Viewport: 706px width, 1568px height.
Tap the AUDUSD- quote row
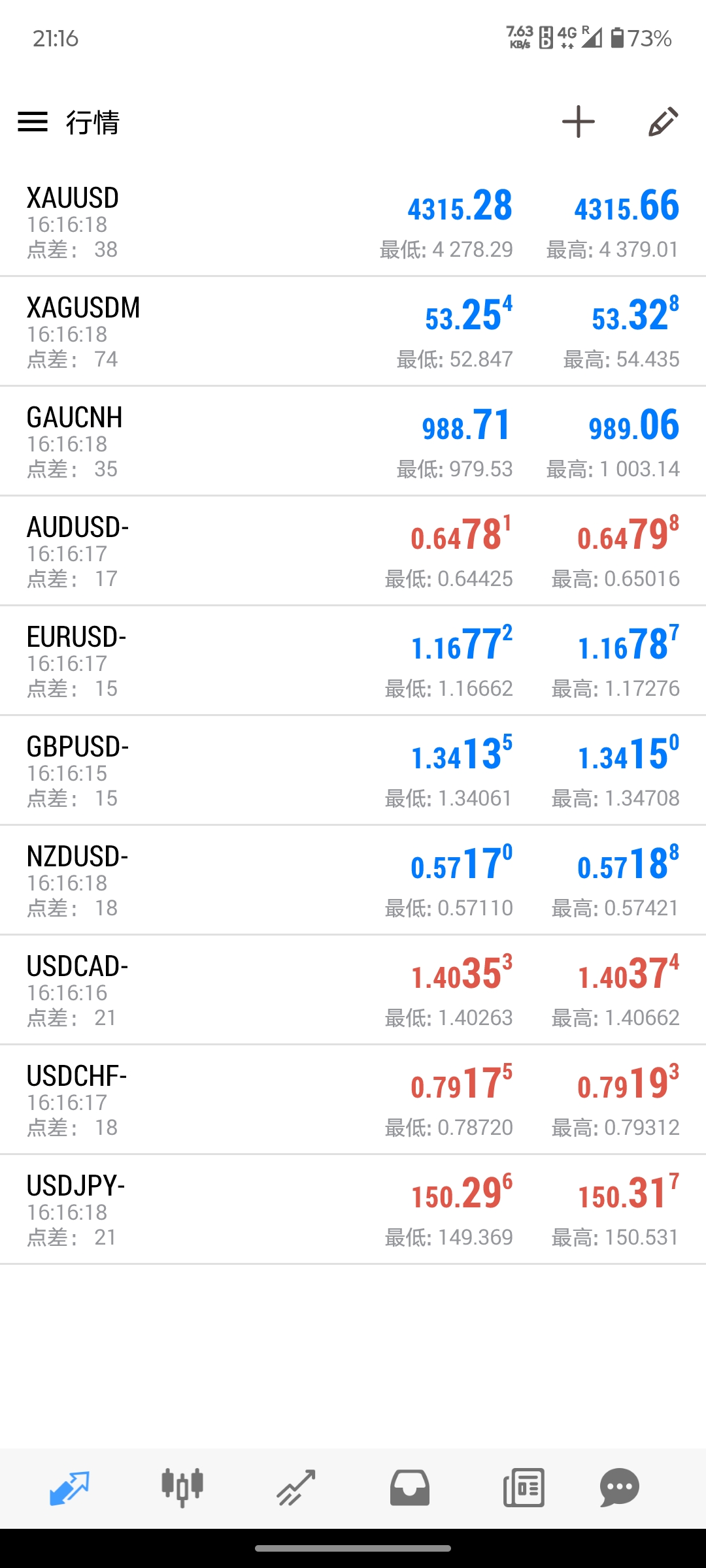[353, 551]
